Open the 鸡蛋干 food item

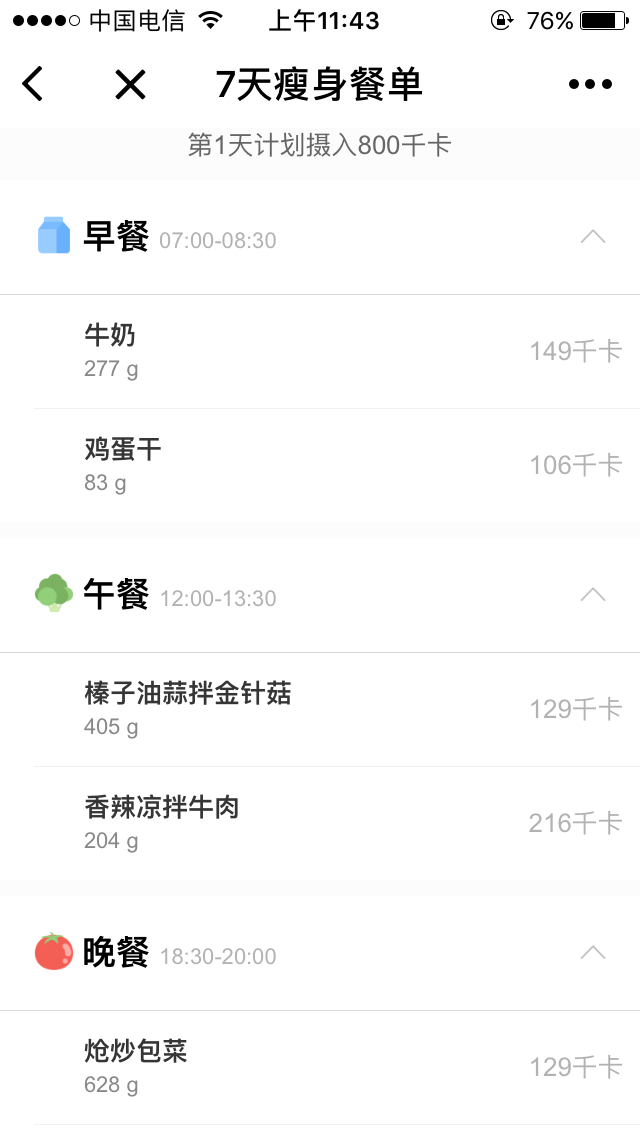(x=320, y=465)
